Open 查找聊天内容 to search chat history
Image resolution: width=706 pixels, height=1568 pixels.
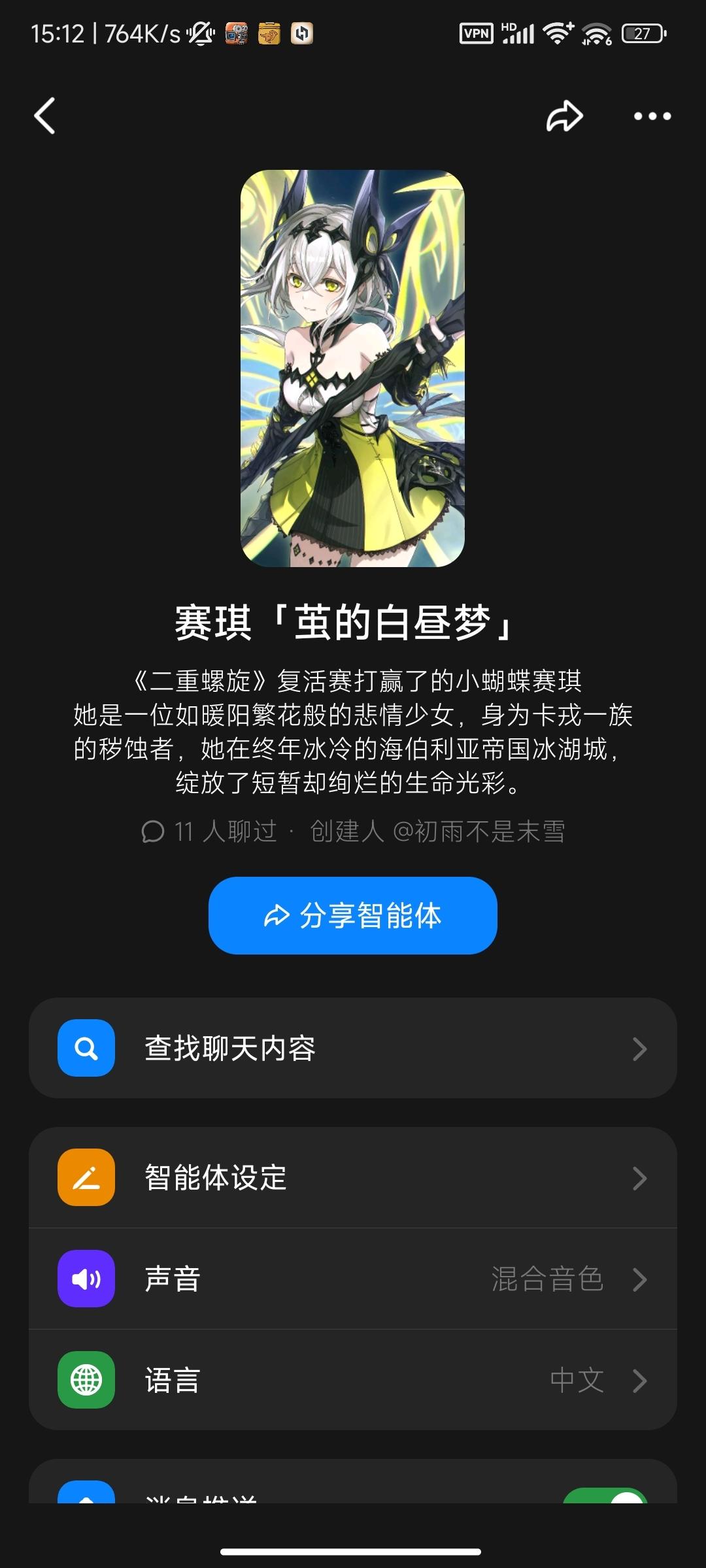(353, 1048)
